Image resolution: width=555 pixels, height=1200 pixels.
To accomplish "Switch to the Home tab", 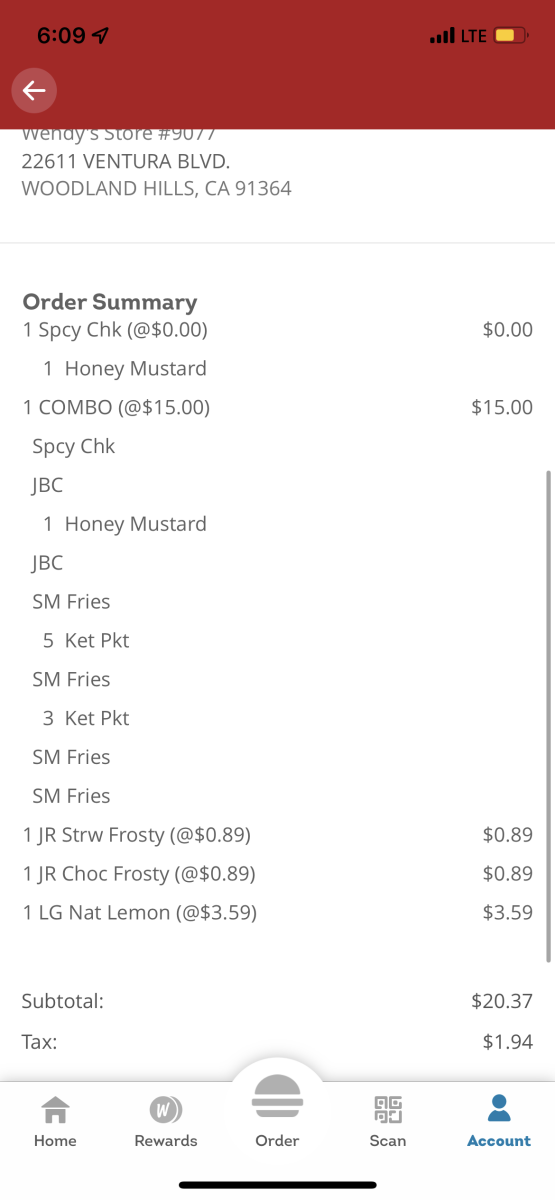I will coord(55,1121).
